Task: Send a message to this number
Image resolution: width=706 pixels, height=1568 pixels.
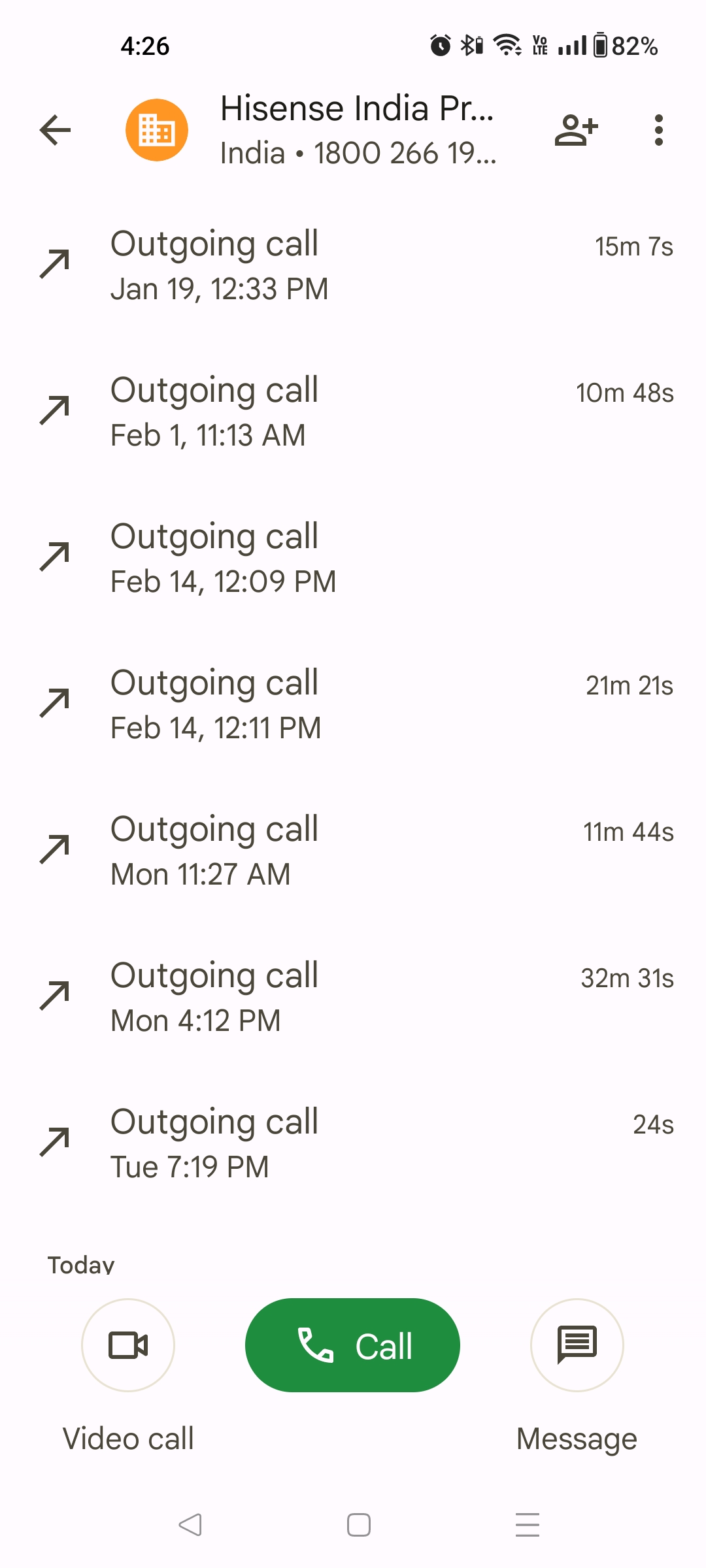Action: click(x=577, y=1345)
